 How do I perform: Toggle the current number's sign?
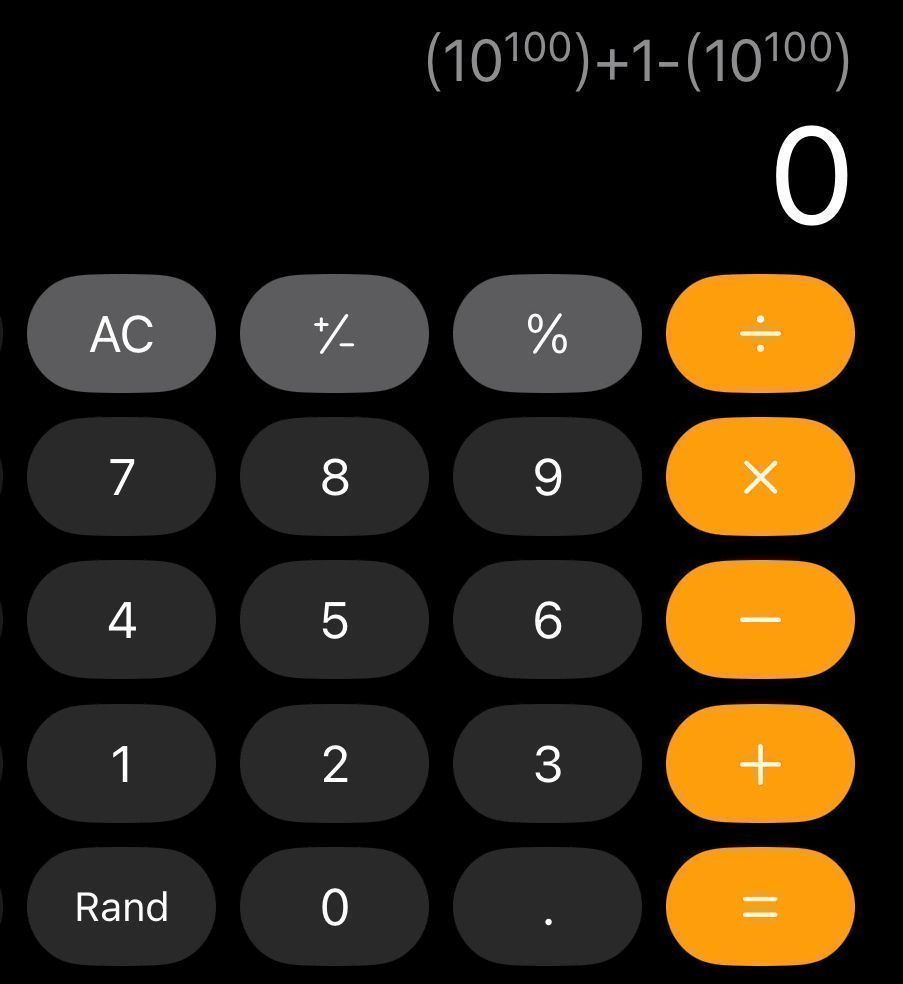click(335, 334)
